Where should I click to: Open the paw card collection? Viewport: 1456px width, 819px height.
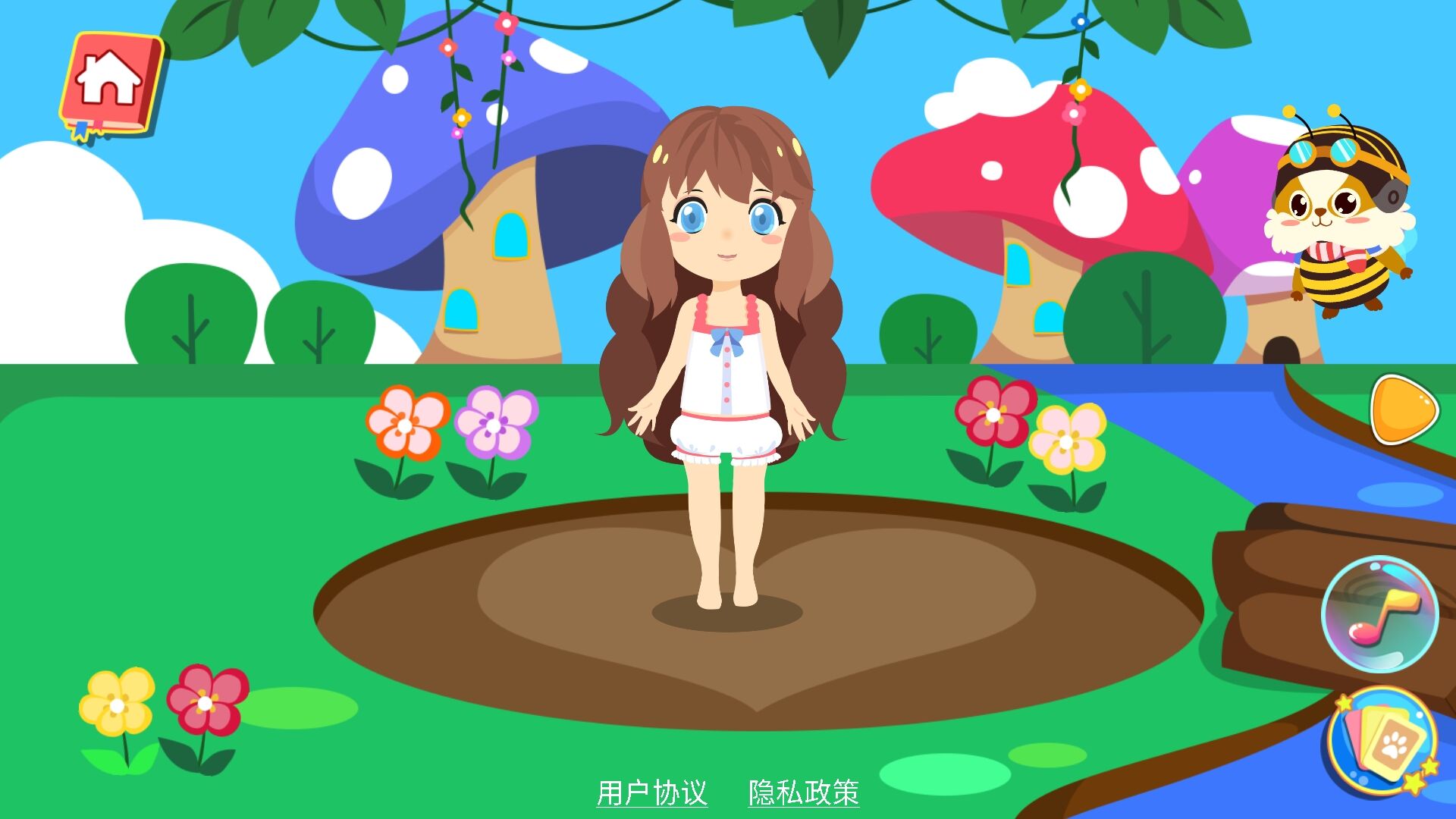[x=1382, y=741]
